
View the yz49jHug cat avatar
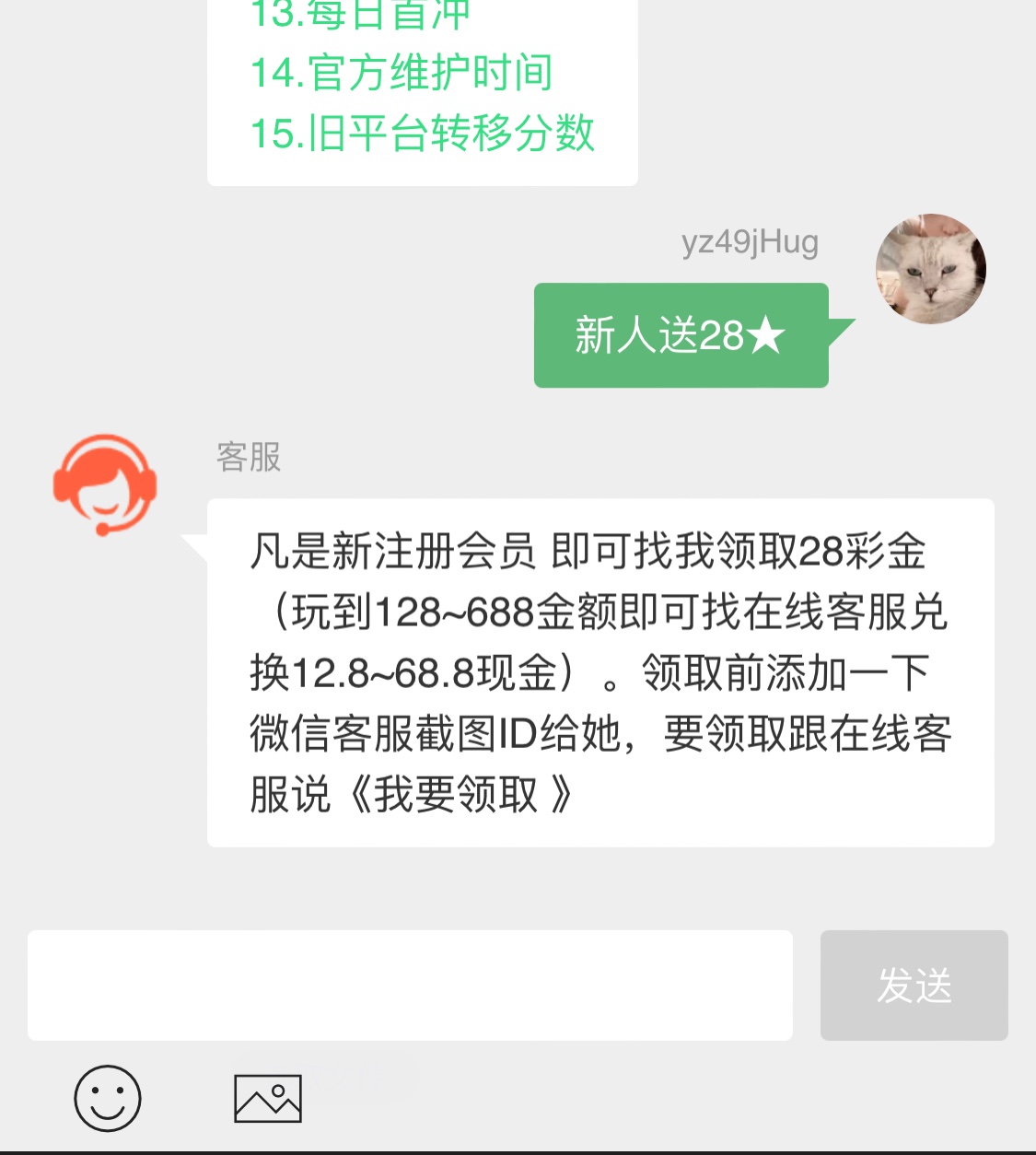[x=930, y=269]
